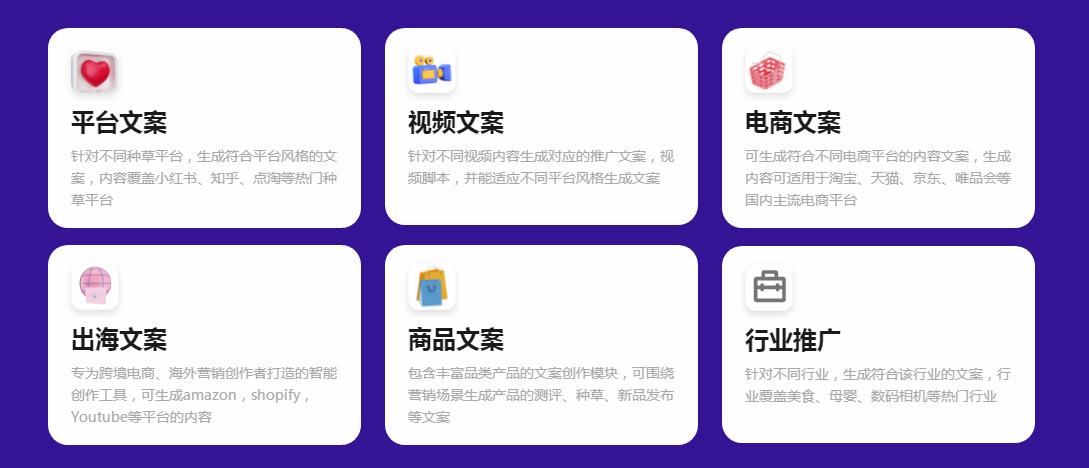
Task: Open the 商品文案 card
Action: pos(541,344)
